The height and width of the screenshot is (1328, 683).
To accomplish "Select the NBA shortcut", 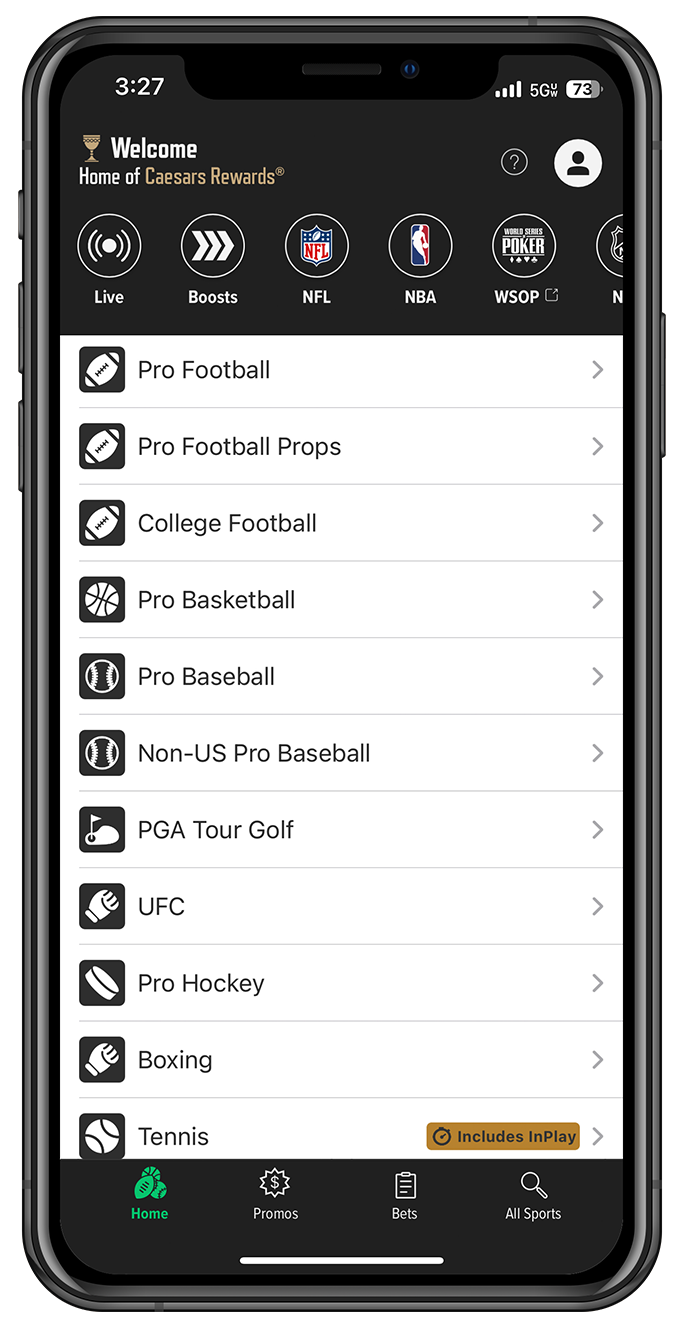I will click(420, 260).
